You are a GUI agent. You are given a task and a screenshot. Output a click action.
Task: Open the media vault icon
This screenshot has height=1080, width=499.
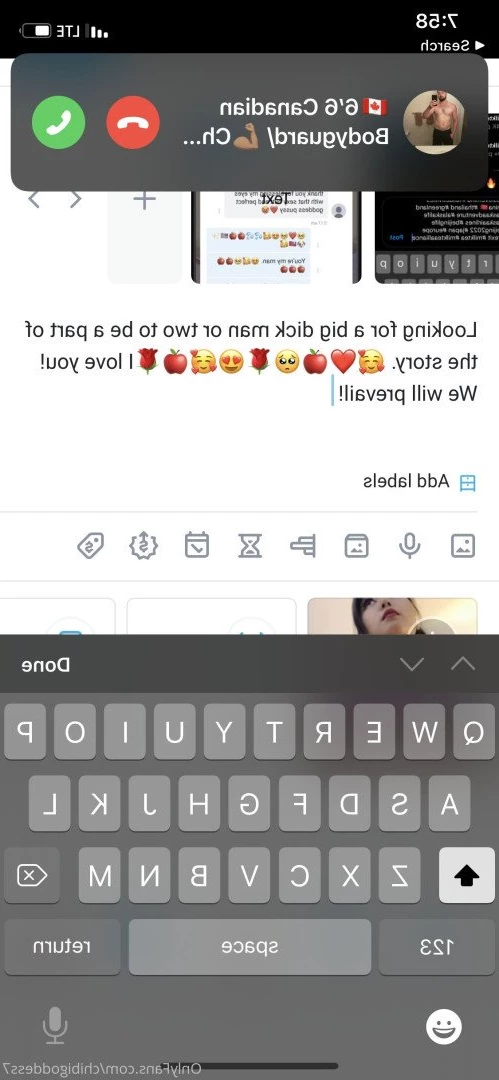356,546
